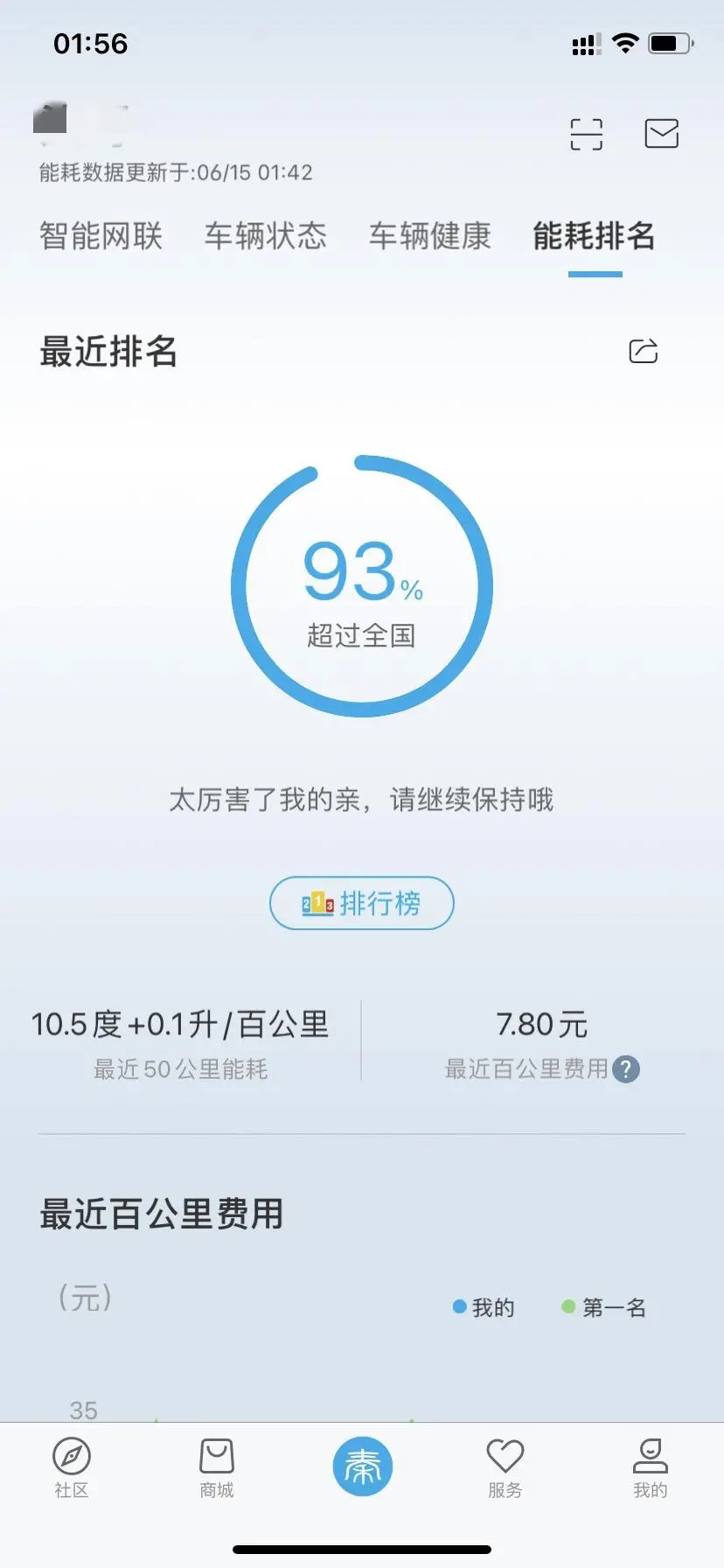Switch to the 智能网联 tab
724x1568 pixels.
tap(101, 235)
